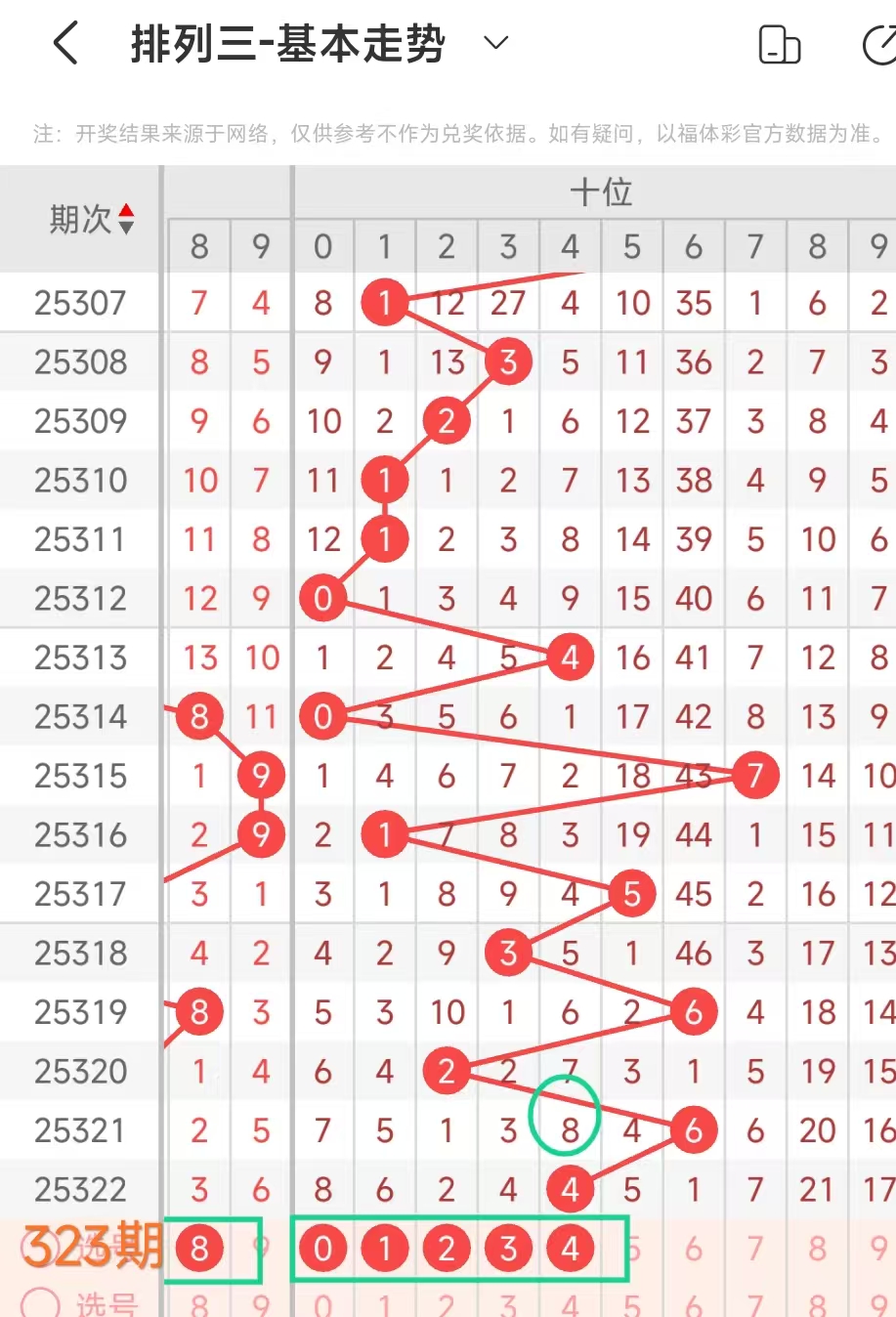Image resolution: width=896 pixels, height=1317 pixels.
Task: Select number 6 in the highlighted 十位 selection row
Action: [694, 1249]
